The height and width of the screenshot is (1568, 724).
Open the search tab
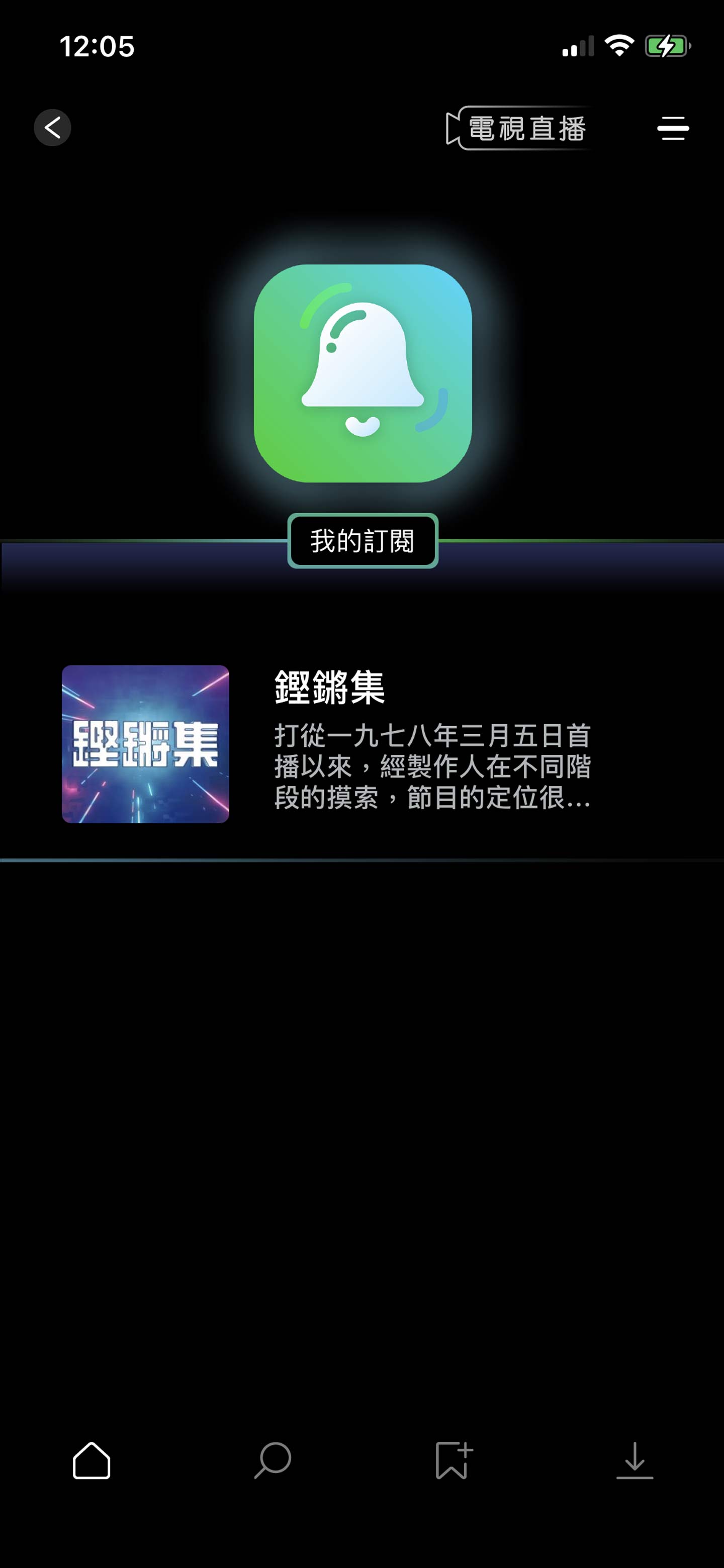[272, 1460]
